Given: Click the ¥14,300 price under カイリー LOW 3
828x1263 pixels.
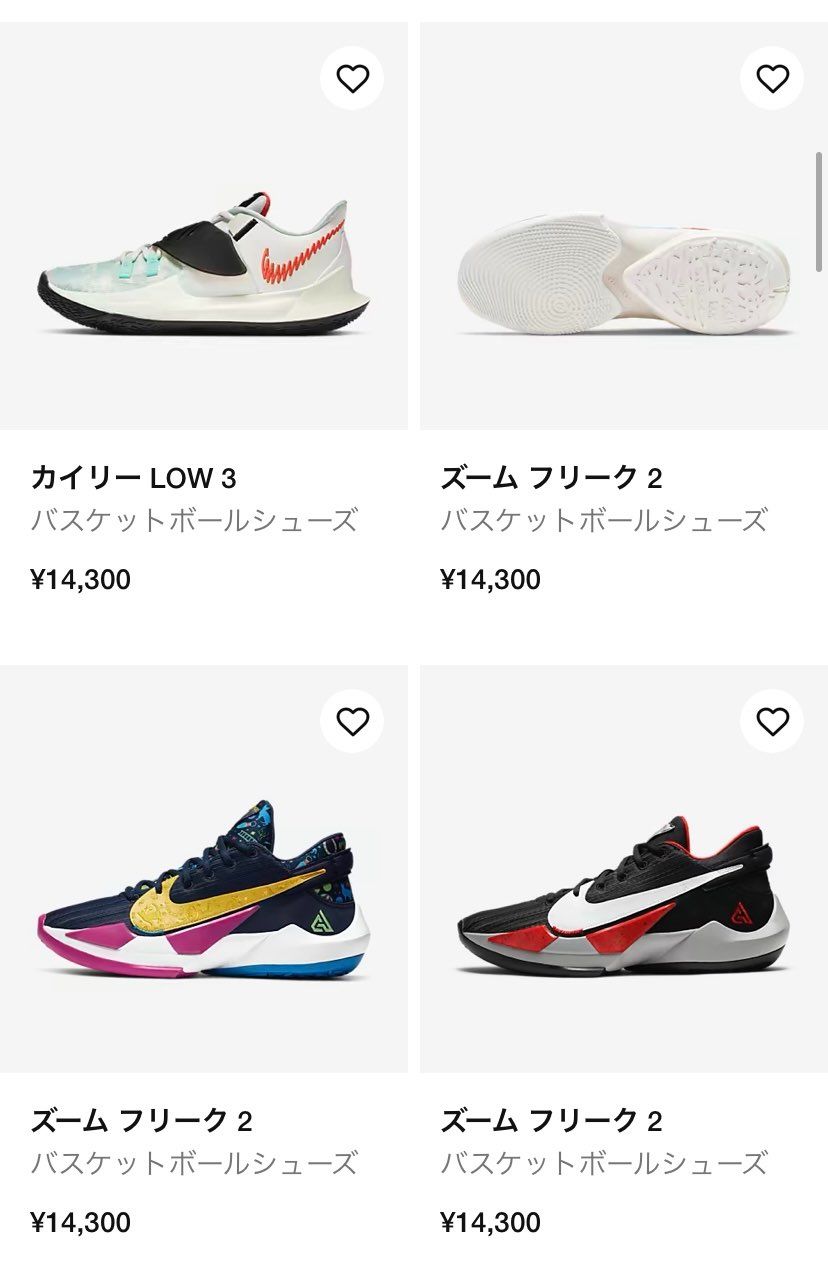Looking at the screenshot, I should click(78, 577).
